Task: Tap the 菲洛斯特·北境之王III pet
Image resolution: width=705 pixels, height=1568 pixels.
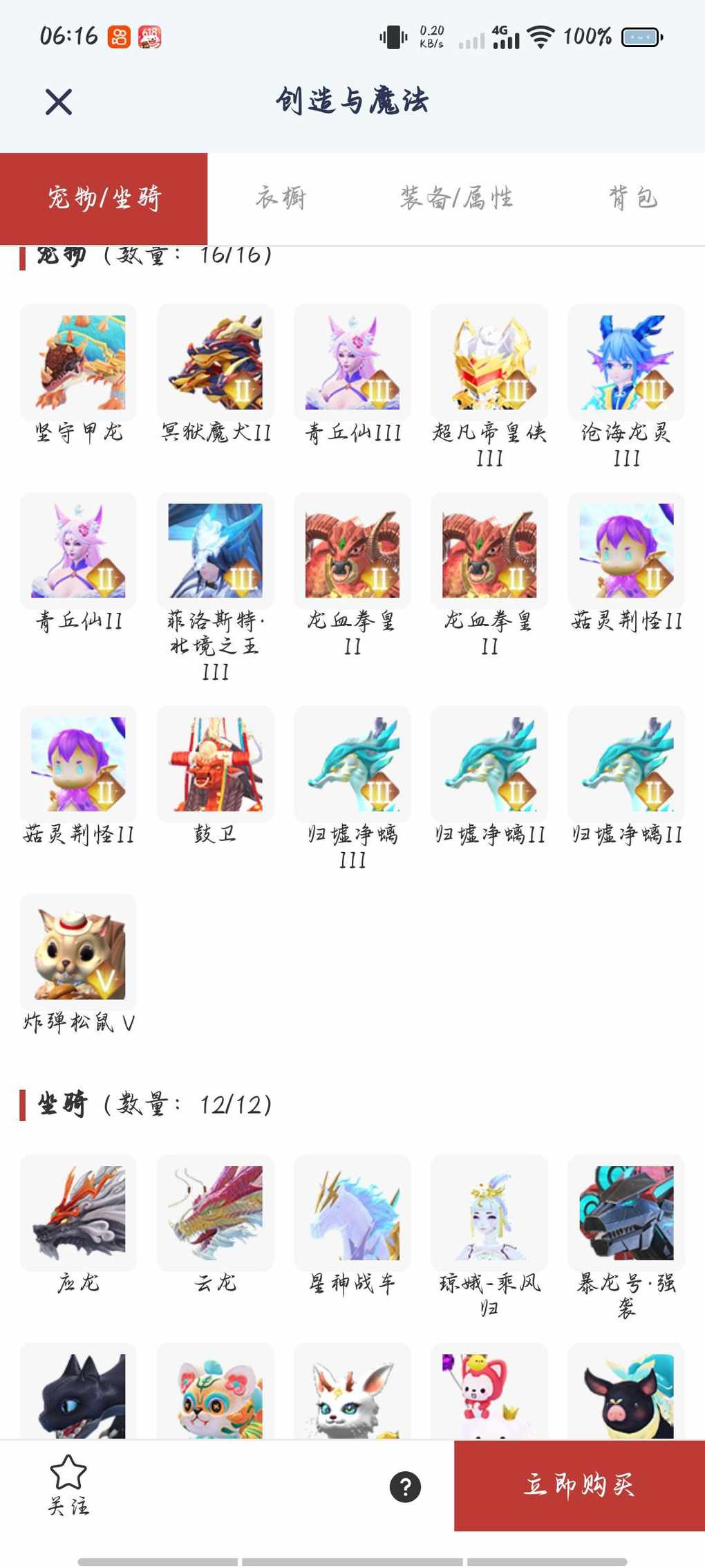Action: (x=215, y=551)
